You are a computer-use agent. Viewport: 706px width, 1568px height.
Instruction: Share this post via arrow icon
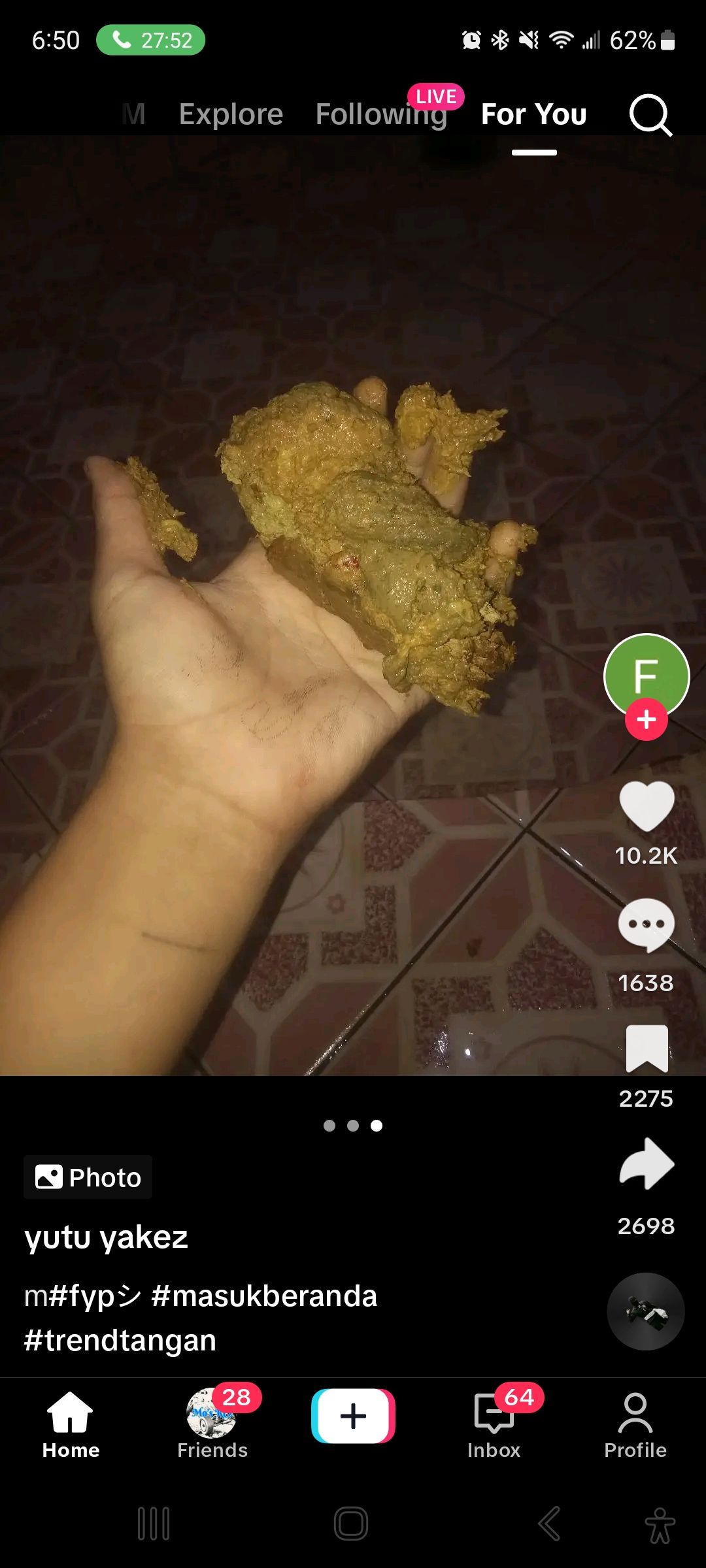pyautogui.click(x=646, y=1164)
